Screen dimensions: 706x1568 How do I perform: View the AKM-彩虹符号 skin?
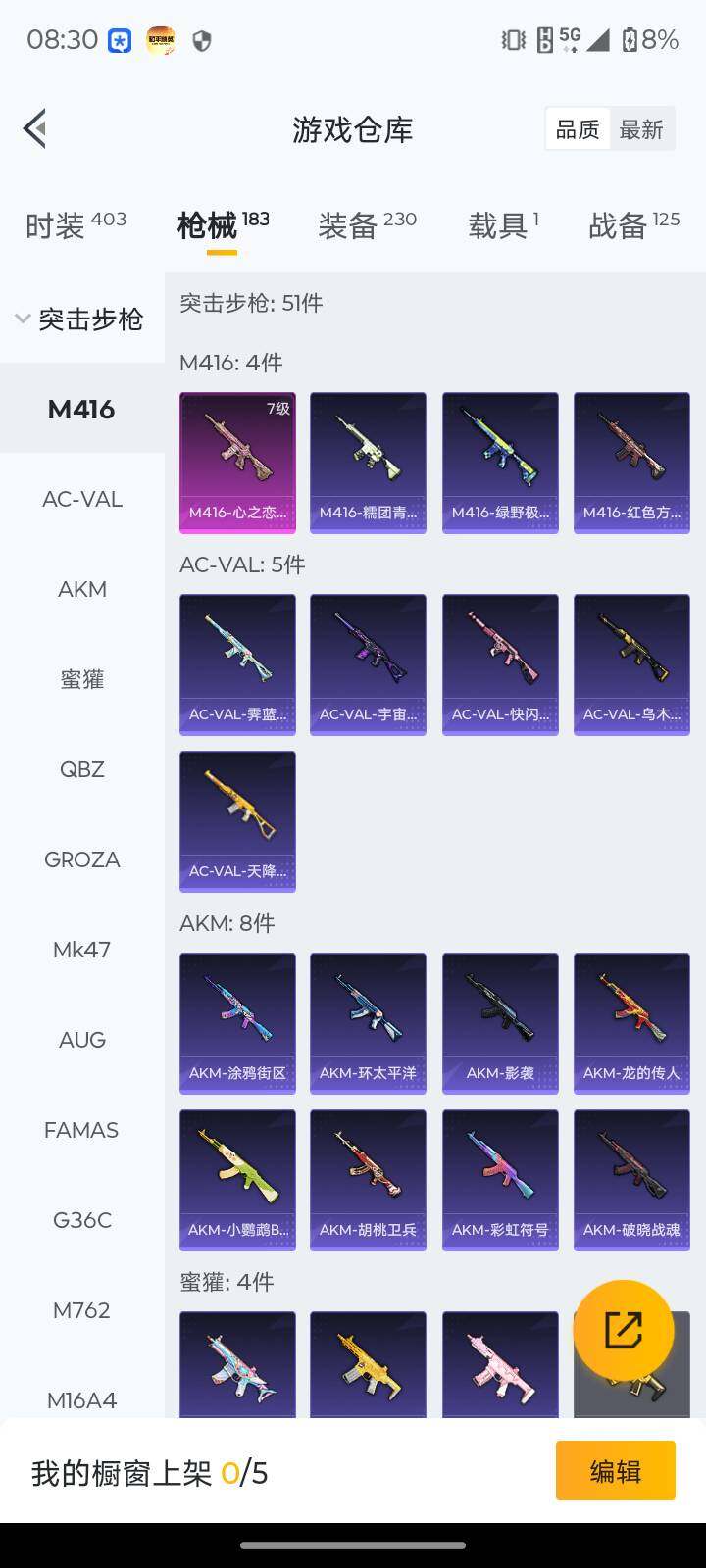500,1180
